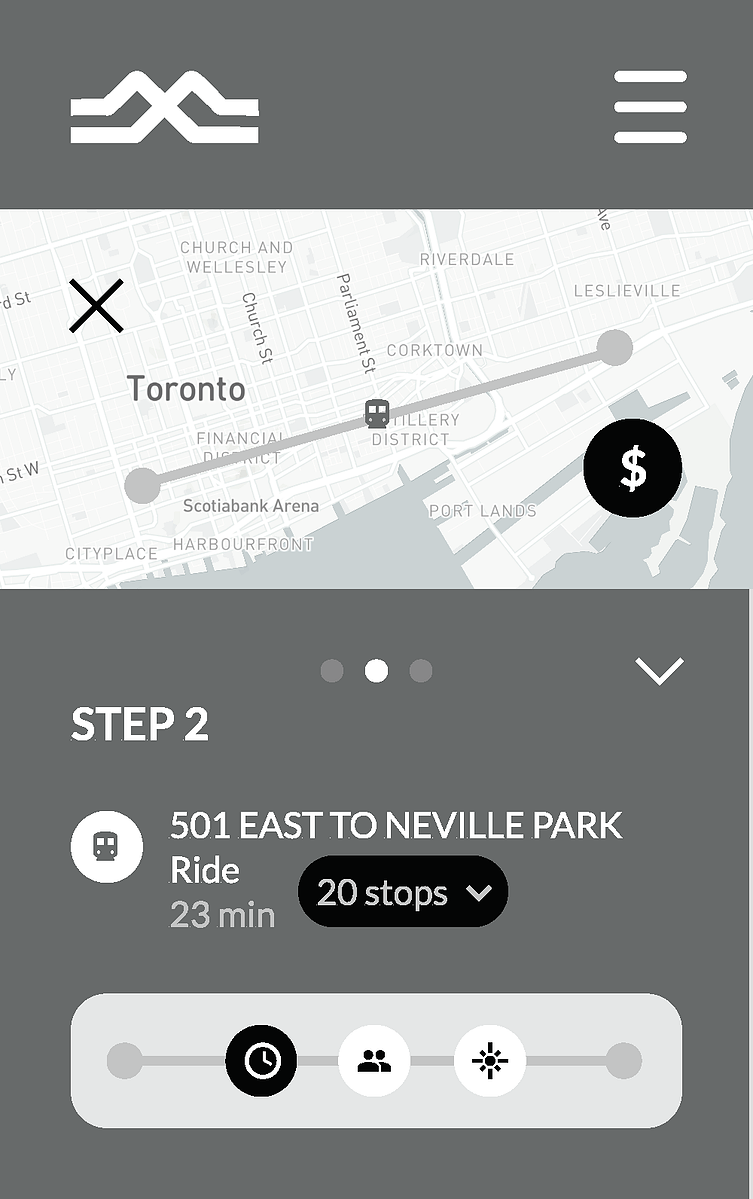
Task: Select the people crowding icon
Action: click(374, 1060)
